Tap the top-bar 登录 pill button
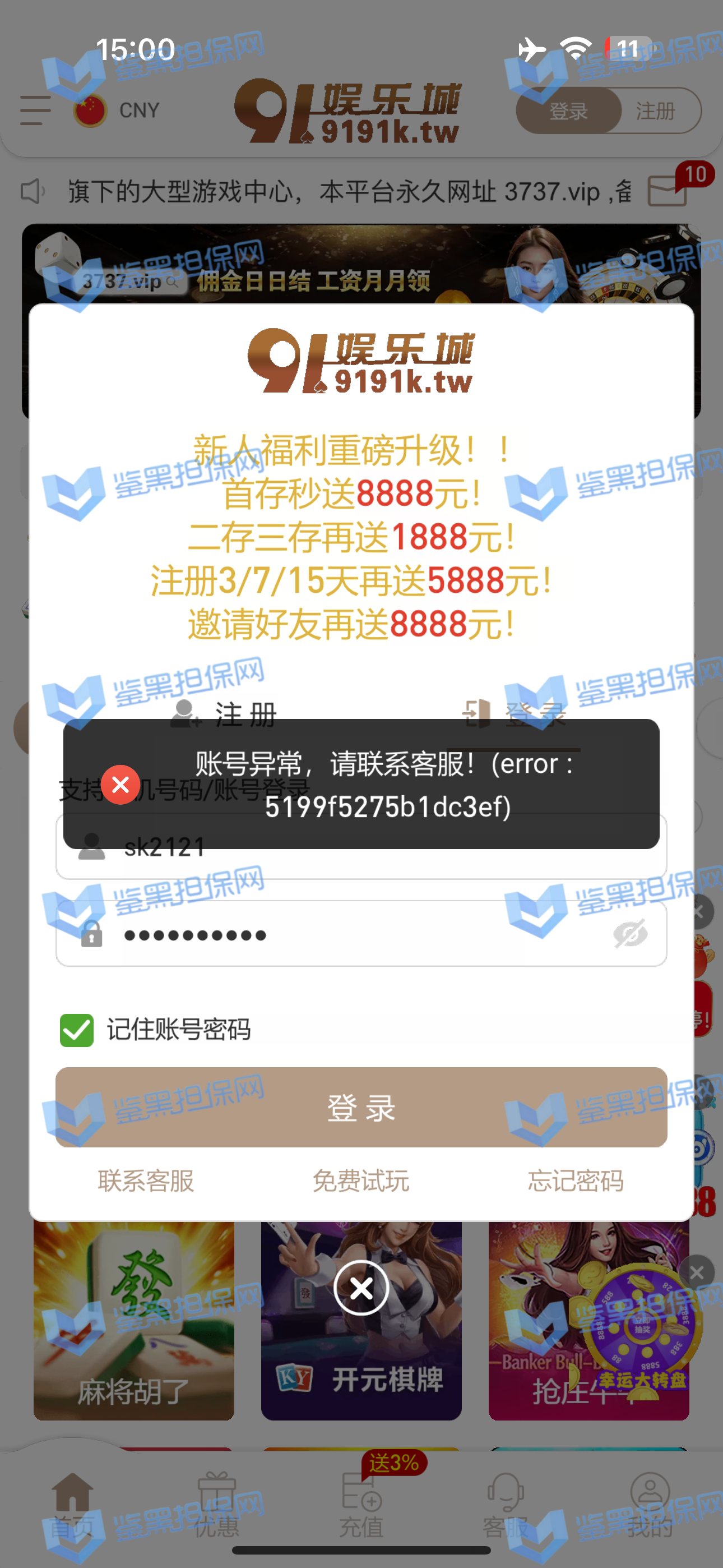Screen dimensions: 723x1568 568,111
